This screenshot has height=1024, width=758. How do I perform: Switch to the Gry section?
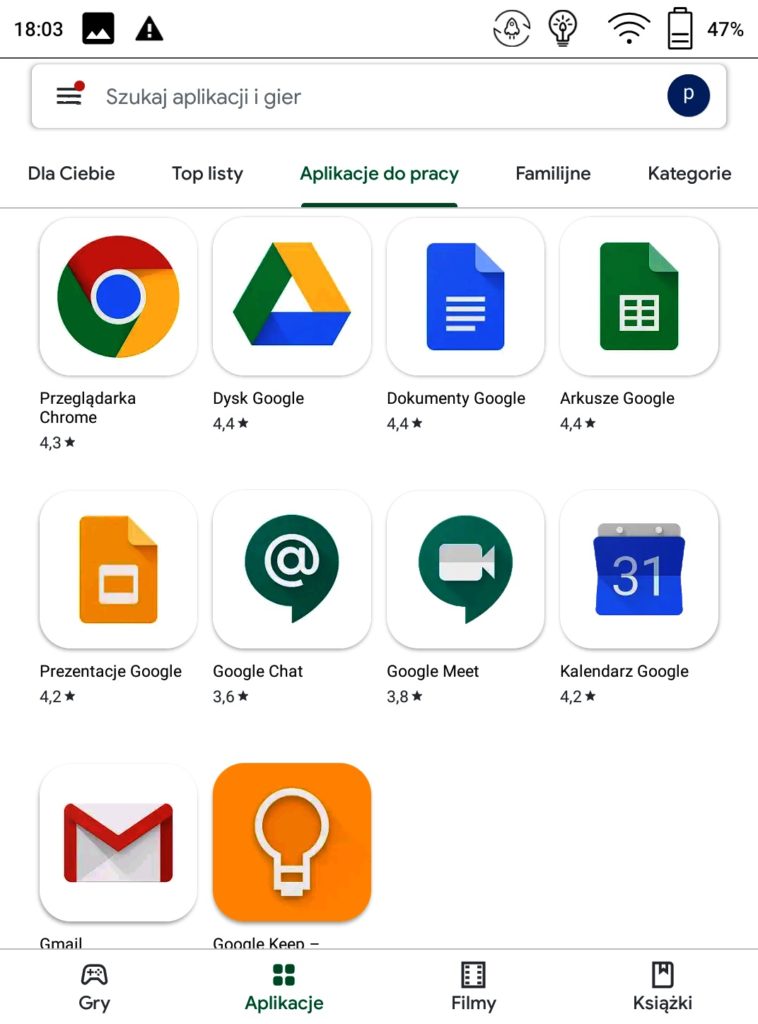click(x=94, y=985)
